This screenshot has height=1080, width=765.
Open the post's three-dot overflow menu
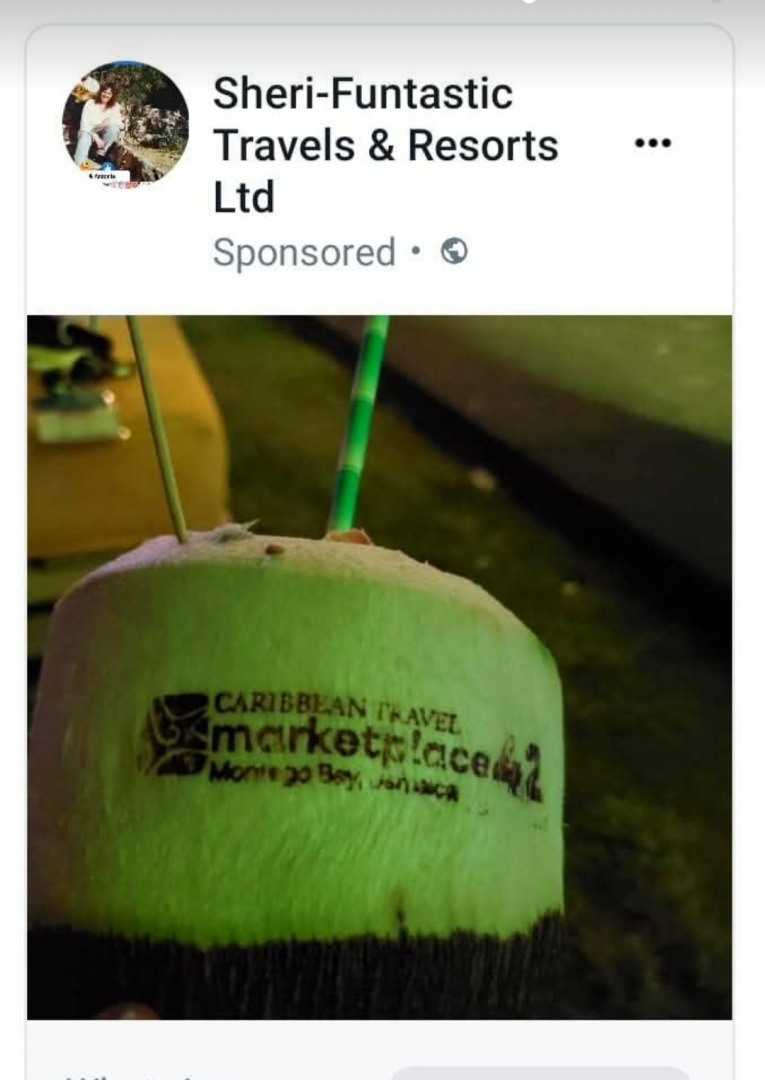coord(653,143)
